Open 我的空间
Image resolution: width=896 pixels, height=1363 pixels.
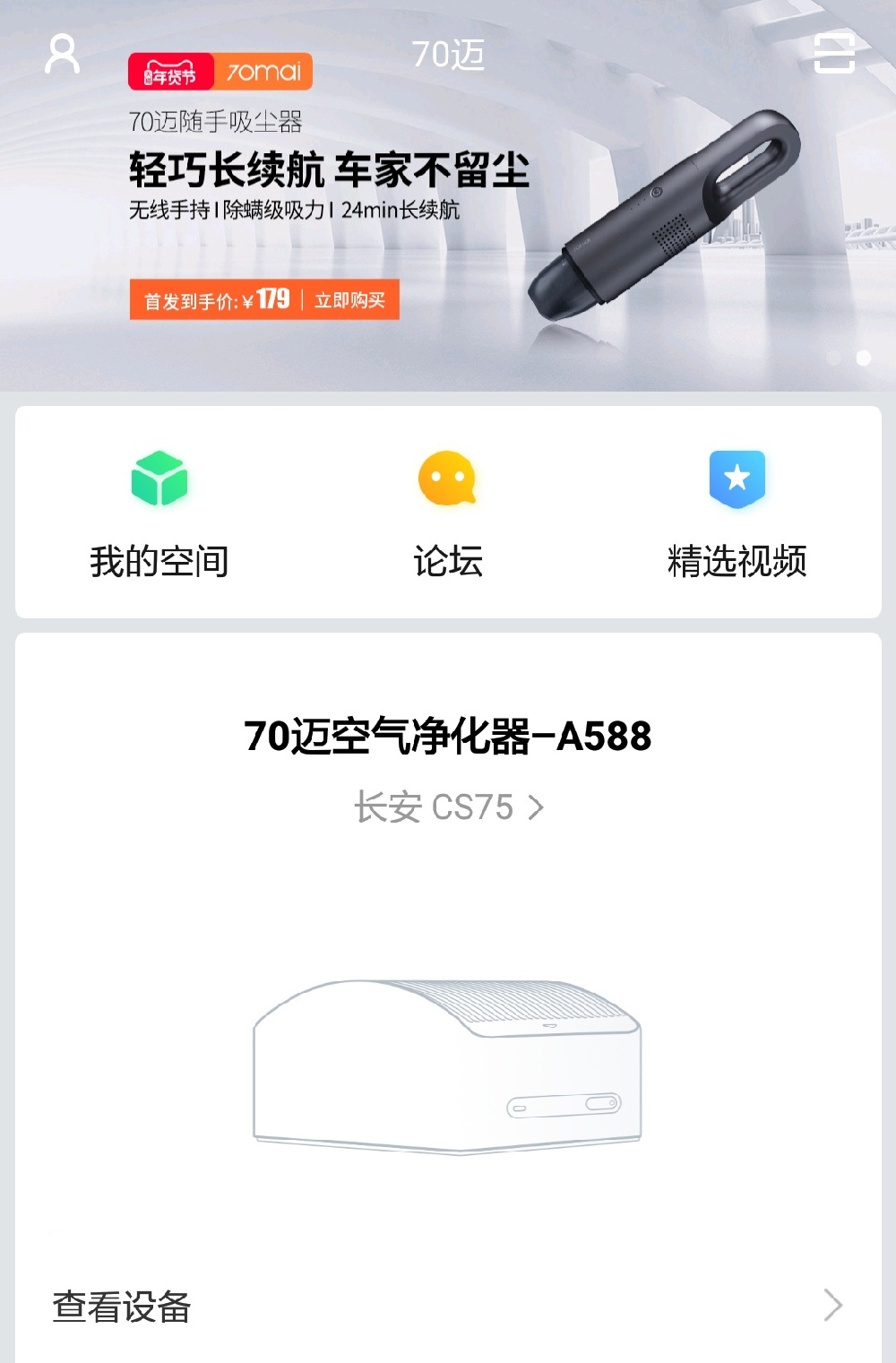pyautogui.click(x=159, y=513)
